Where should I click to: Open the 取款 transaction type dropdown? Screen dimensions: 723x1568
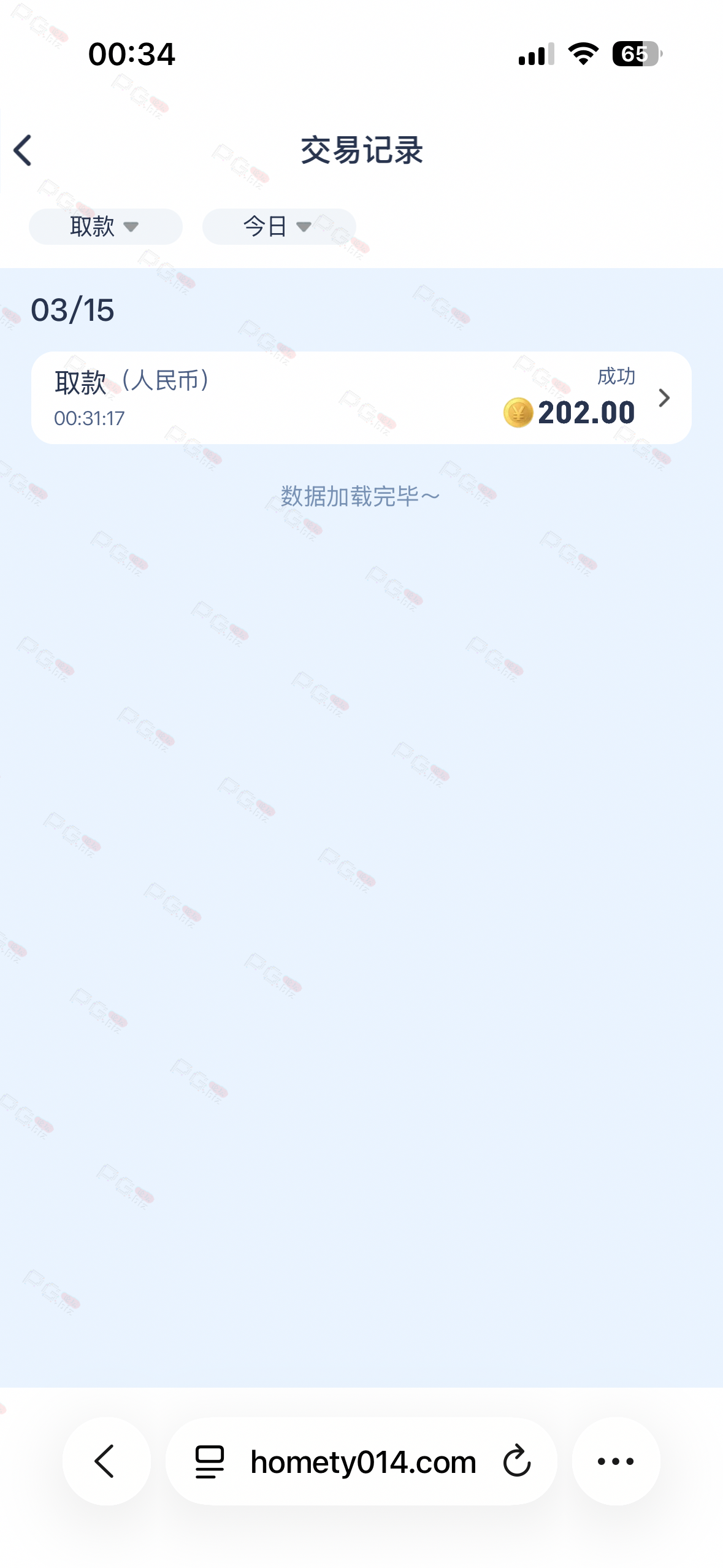[105, 226]
